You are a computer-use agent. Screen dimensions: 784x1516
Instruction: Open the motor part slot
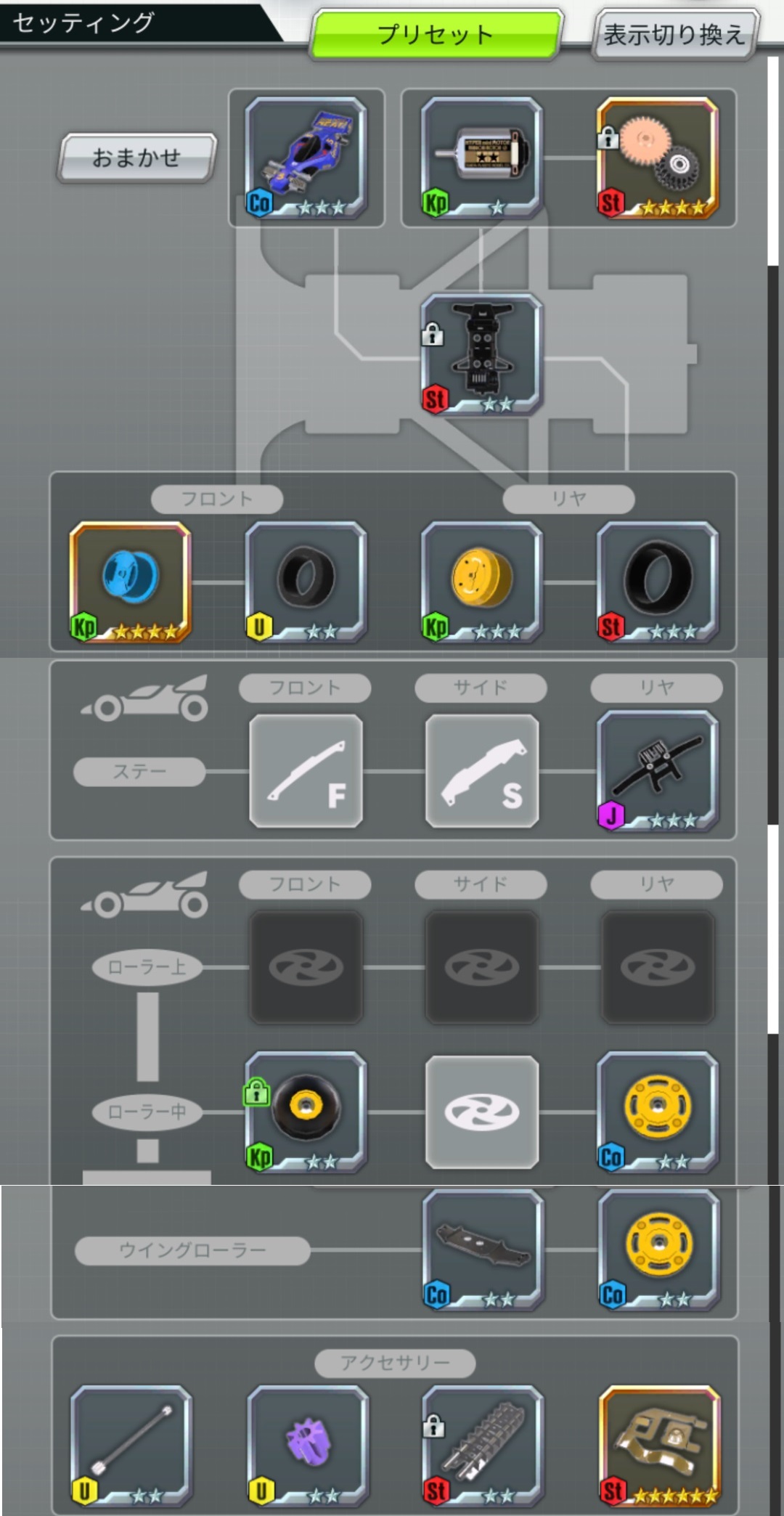point(481,158)
